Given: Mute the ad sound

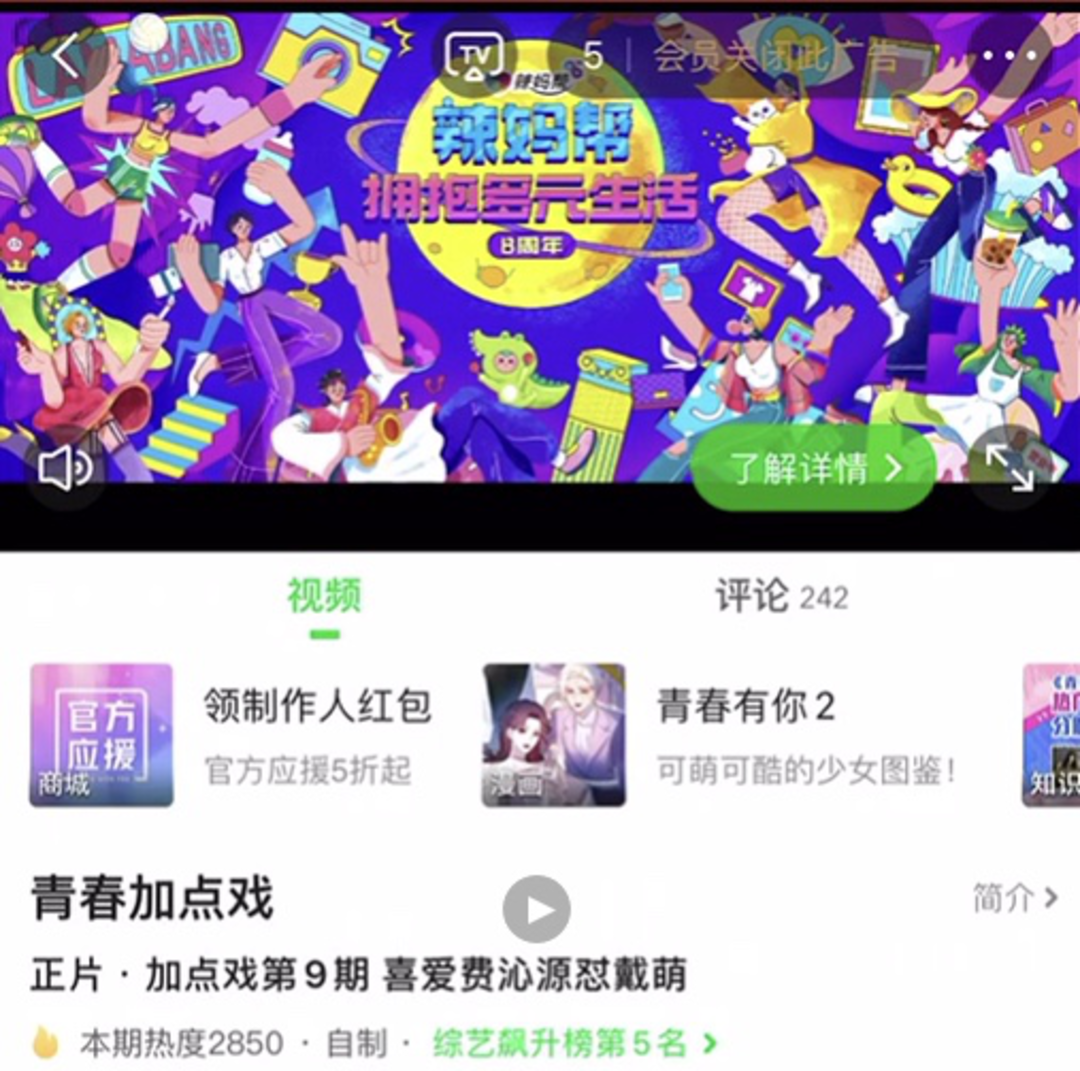Looking at the screenshot, I should click(x=64, y=468).
